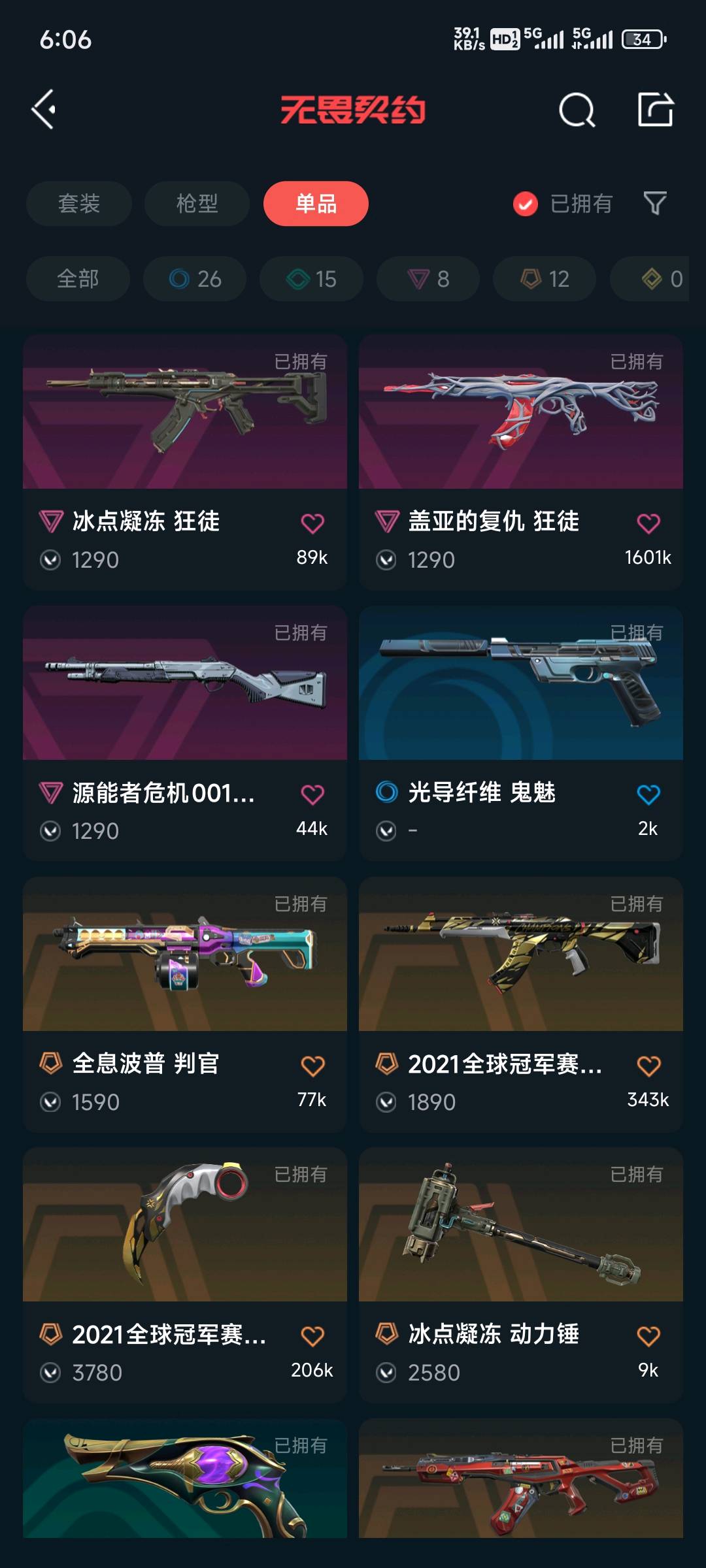Go back using the top-left arrow
This screenshot has height=1568, width=706.
(44, 109)
